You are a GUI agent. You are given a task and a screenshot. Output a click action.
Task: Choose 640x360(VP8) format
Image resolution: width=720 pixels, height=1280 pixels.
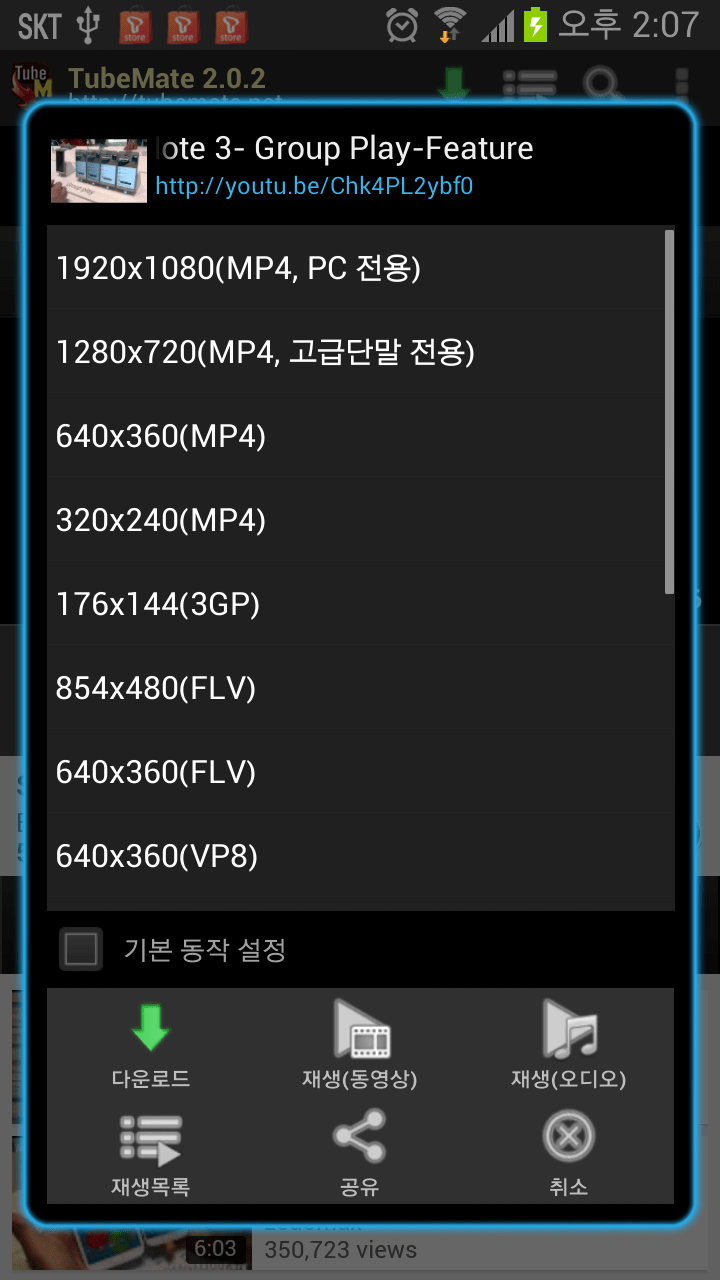coord(360,856)
